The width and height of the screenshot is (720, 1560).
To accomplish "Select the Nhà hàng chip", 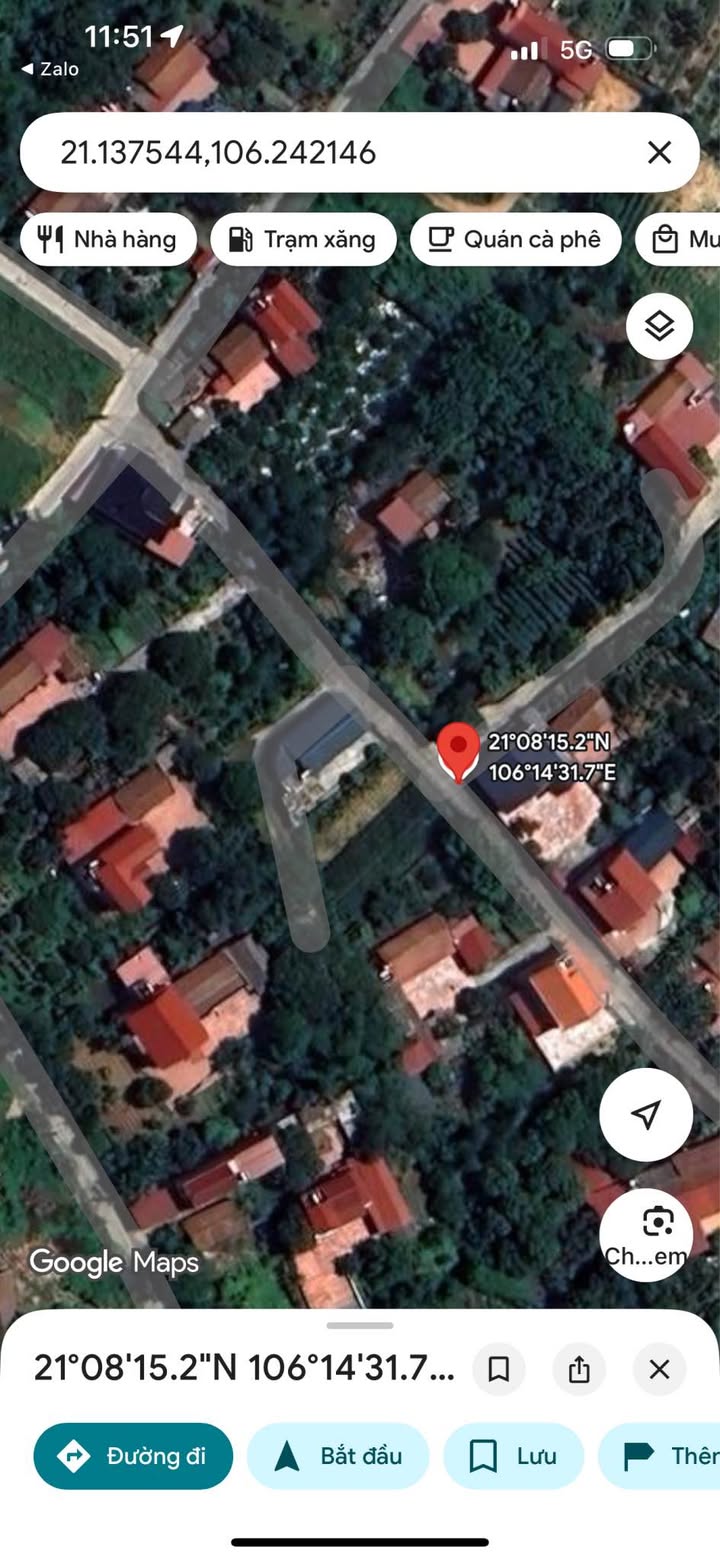I will [107, 239].
